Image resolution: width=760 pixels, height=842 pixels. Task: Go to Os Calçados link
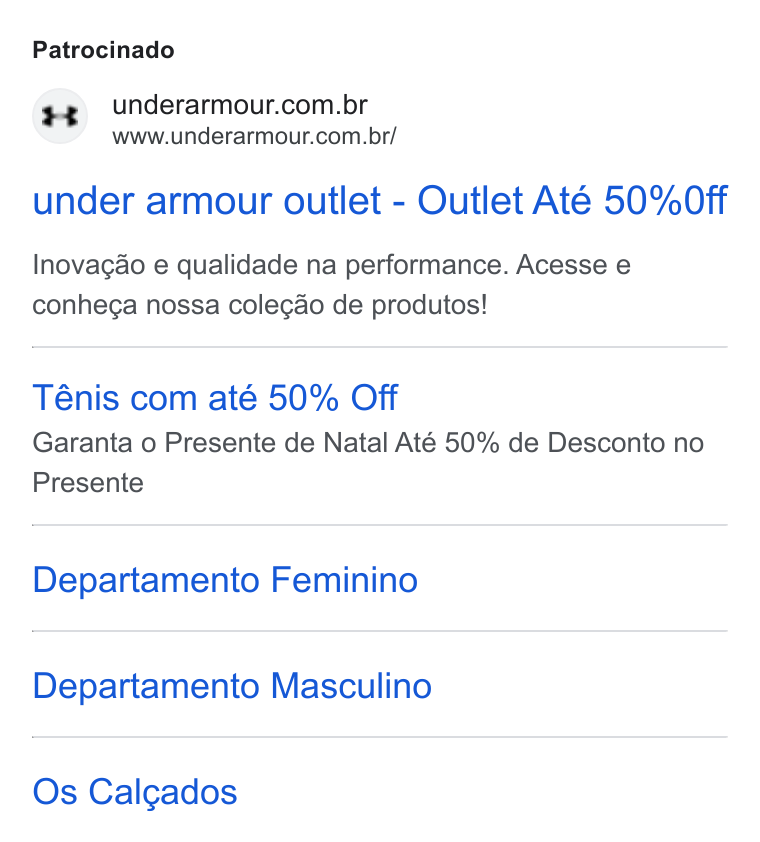tap(135, 792)
